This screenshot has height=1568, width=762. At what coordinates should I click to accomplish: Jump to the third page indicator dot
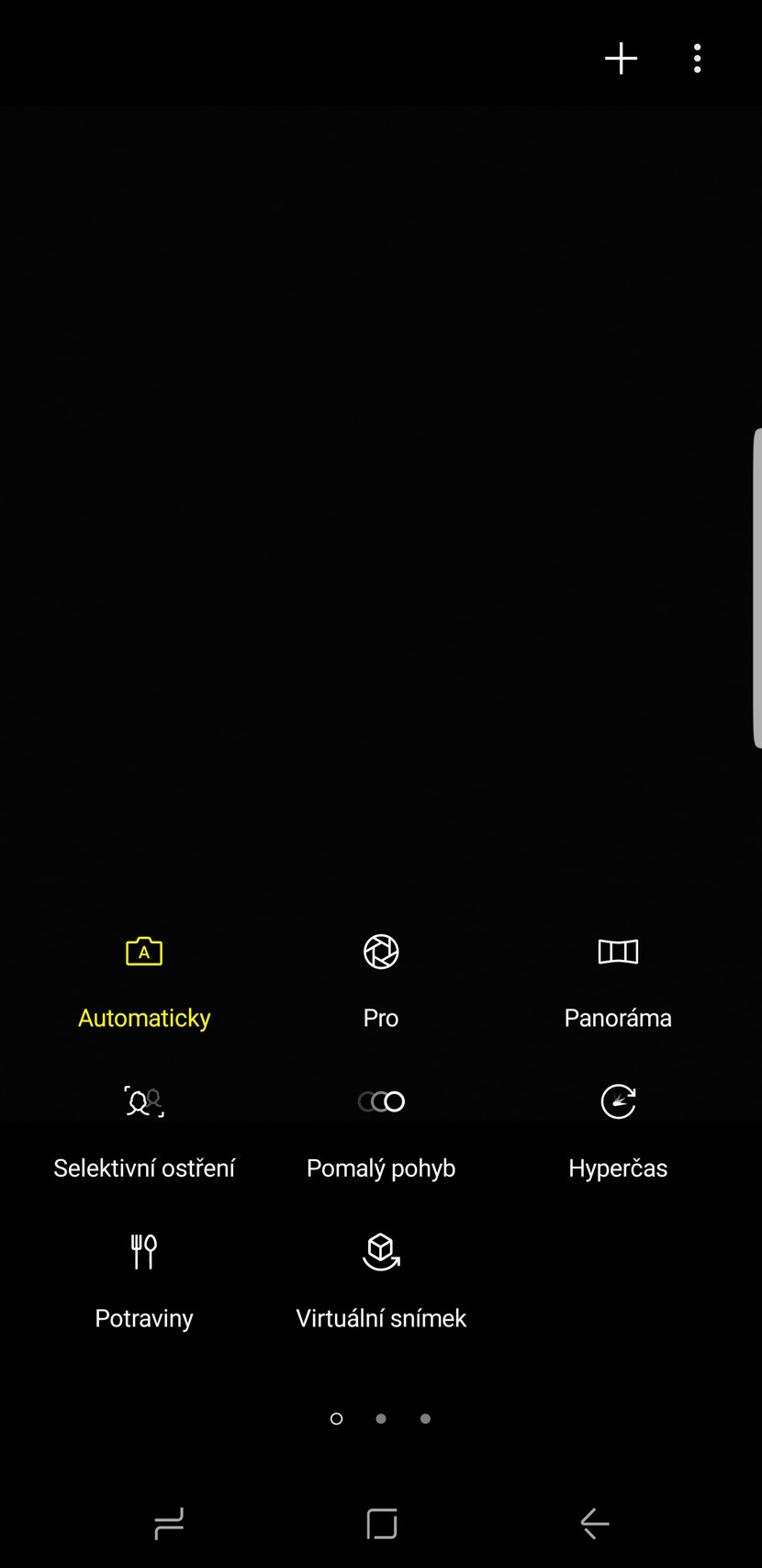pos(425,1418)
